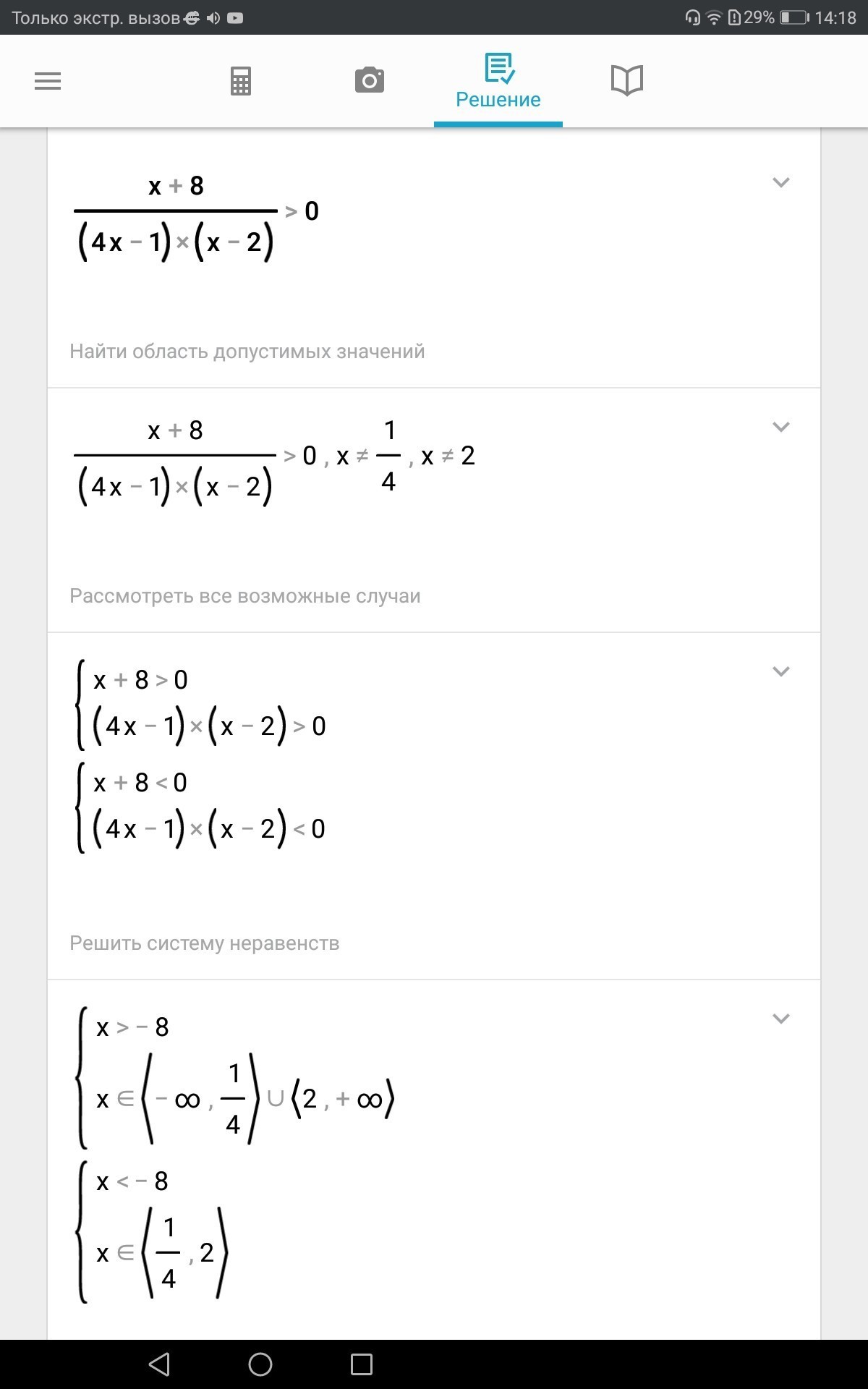Viewport: 868px width, 1389px height.
Task: Switch to the calculator tab
Action: pos(241,81)
